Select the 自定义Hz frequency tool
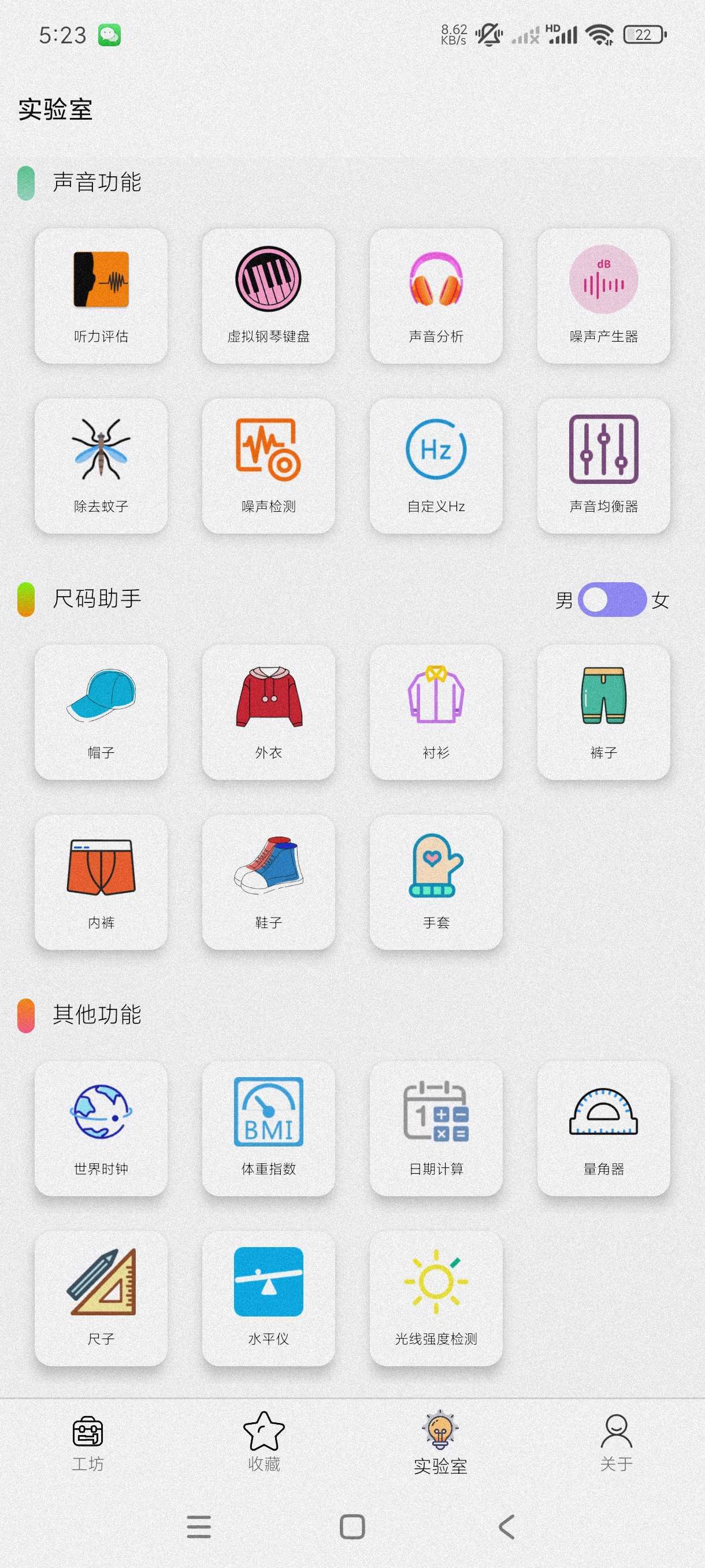The height and width of the screenshot is (1568, 705). pos(436,465)
